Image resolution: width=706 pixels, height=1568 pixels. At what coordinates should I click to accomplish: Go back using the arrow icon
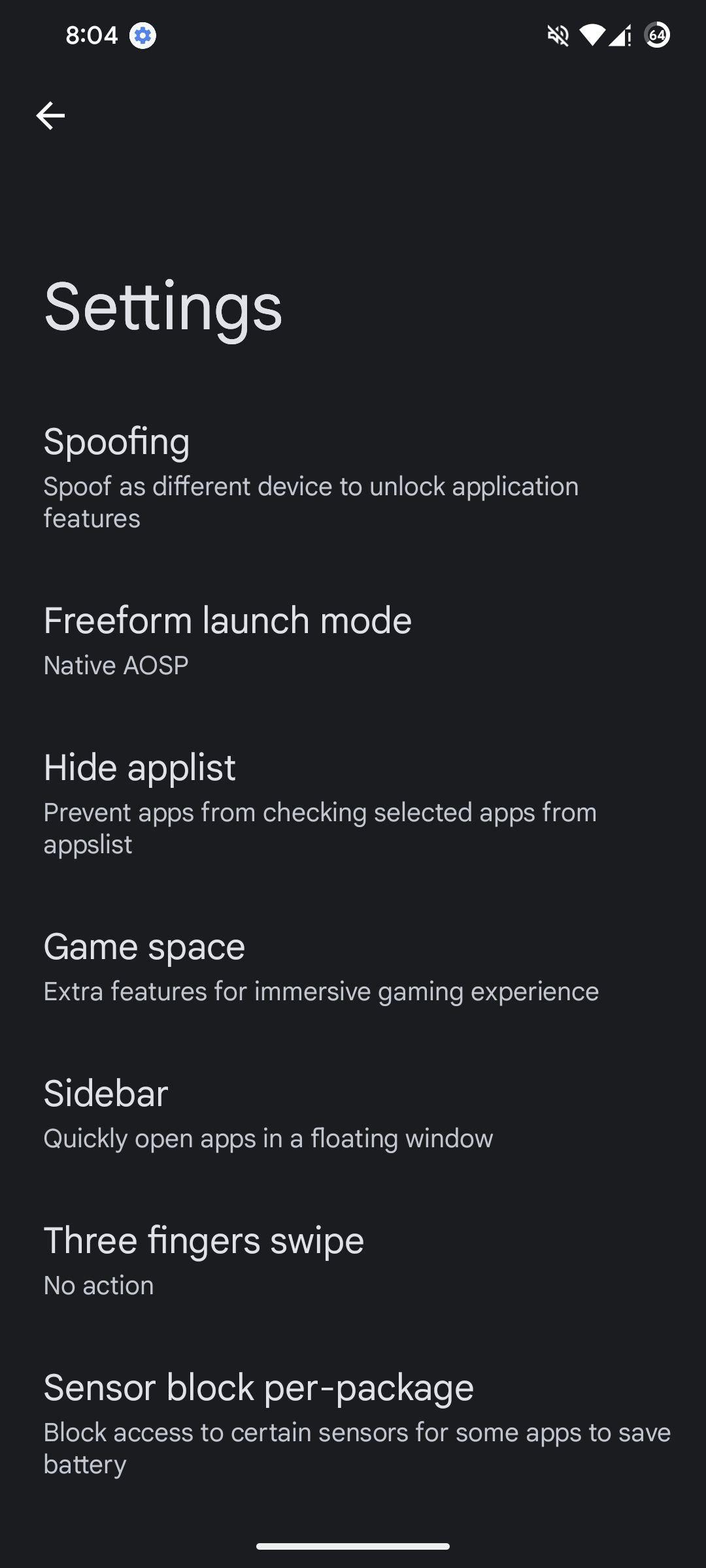[x=50, y=116]
